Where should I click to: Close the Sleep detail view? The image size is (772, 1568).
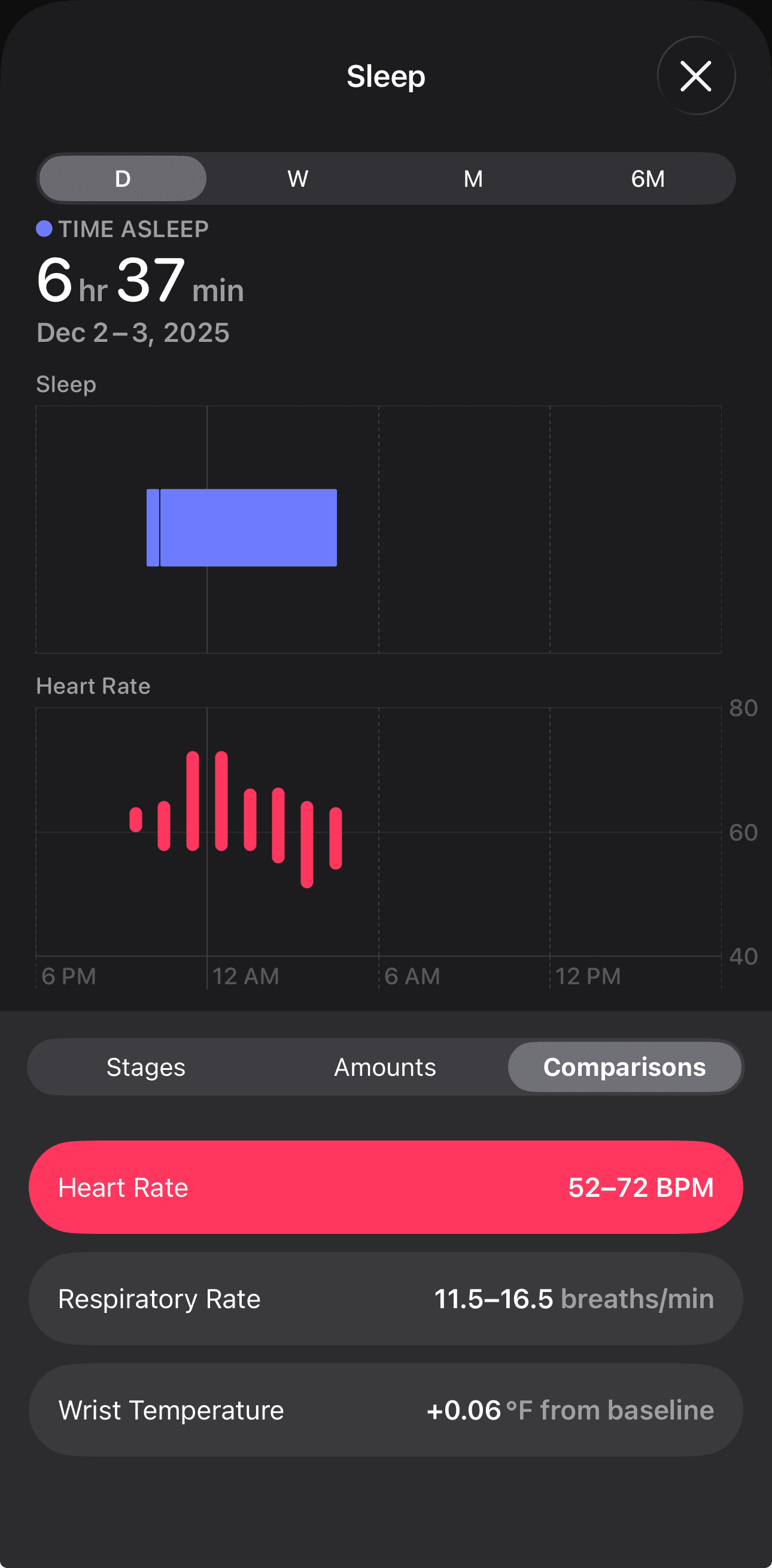coord(696,75)
